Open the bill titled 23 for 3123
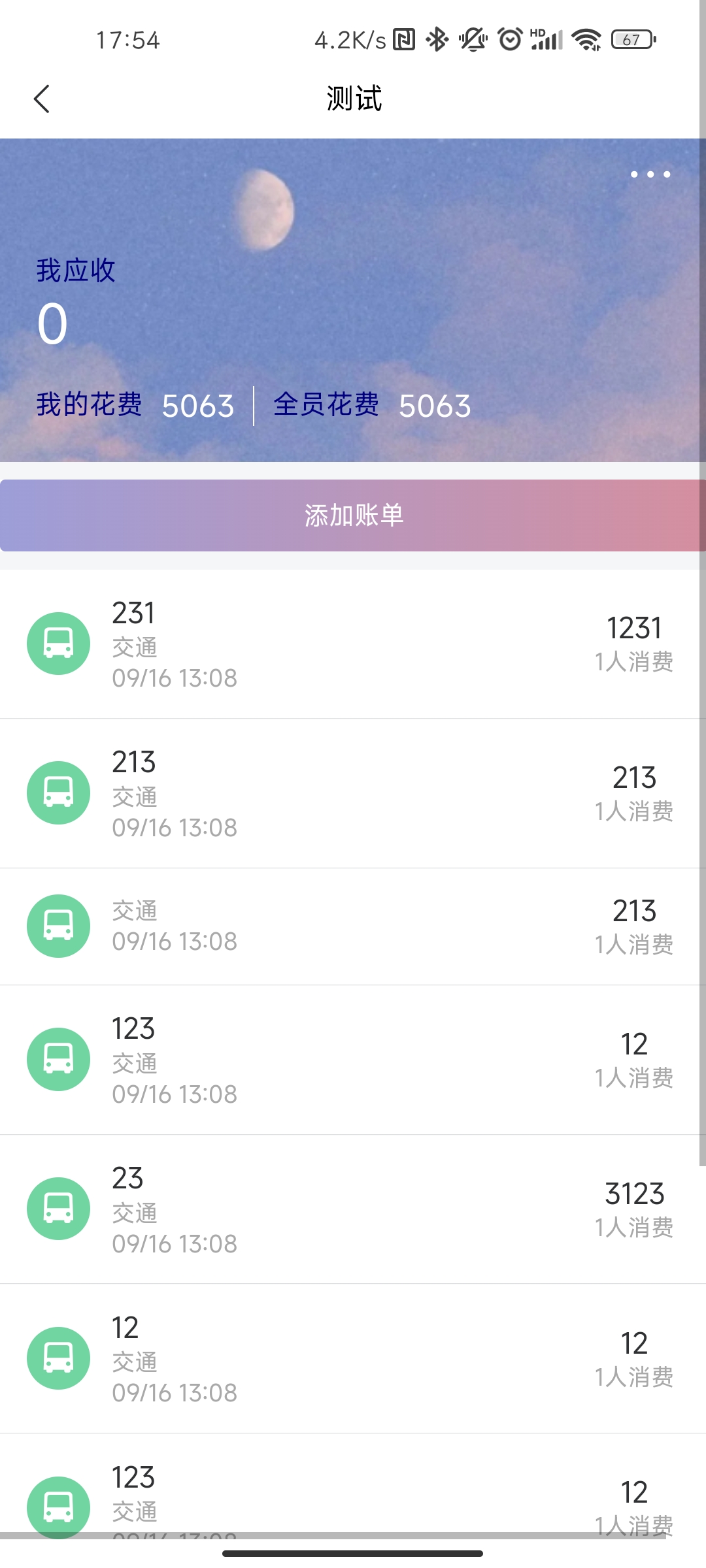Image resolution: width=706 pixels, height=1568 pixels. [353, 1209]
